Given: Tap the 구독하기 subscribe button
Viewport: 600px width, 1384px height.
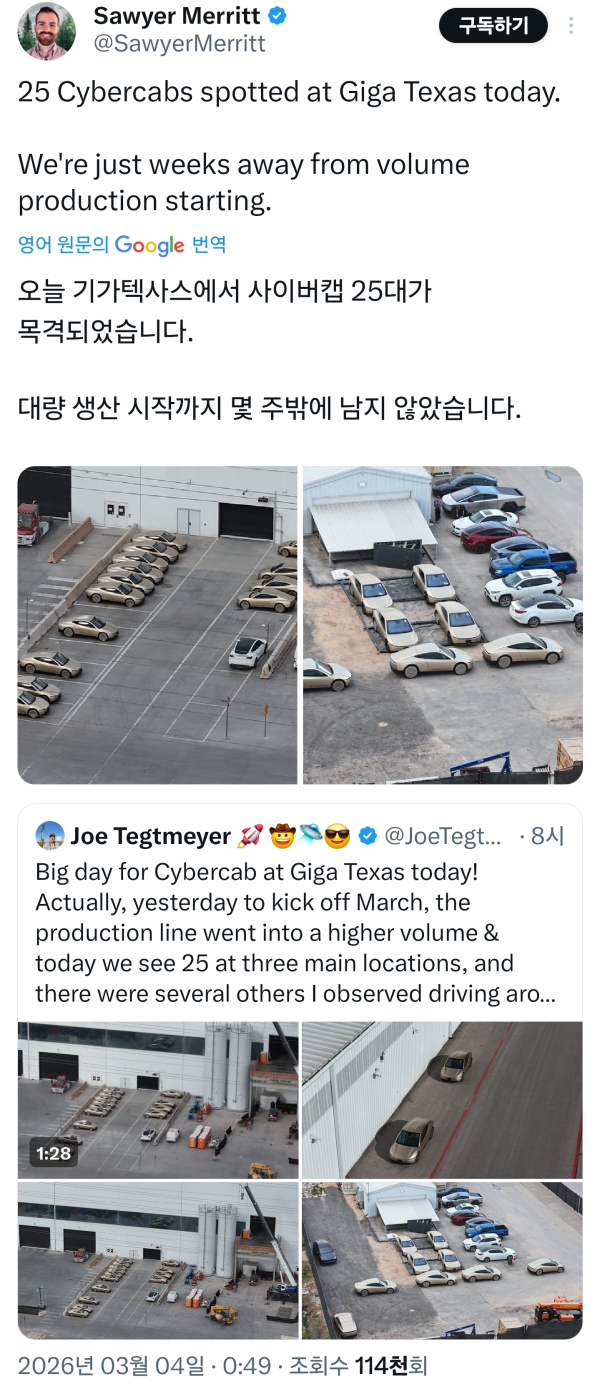Looking at the screenshot, I should (x=493, y=26).
